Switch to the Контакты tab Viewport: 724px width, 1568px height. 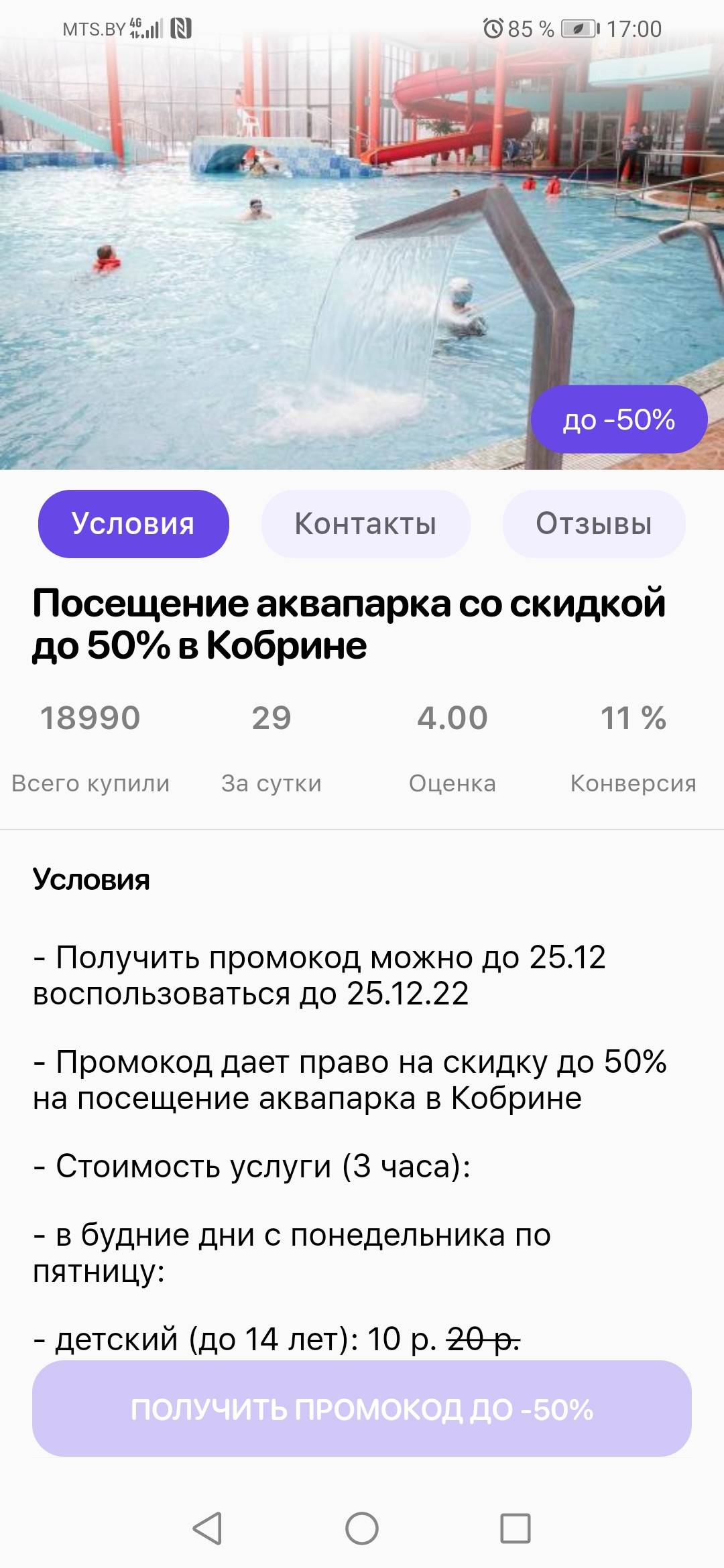click(x=365, y=524)
